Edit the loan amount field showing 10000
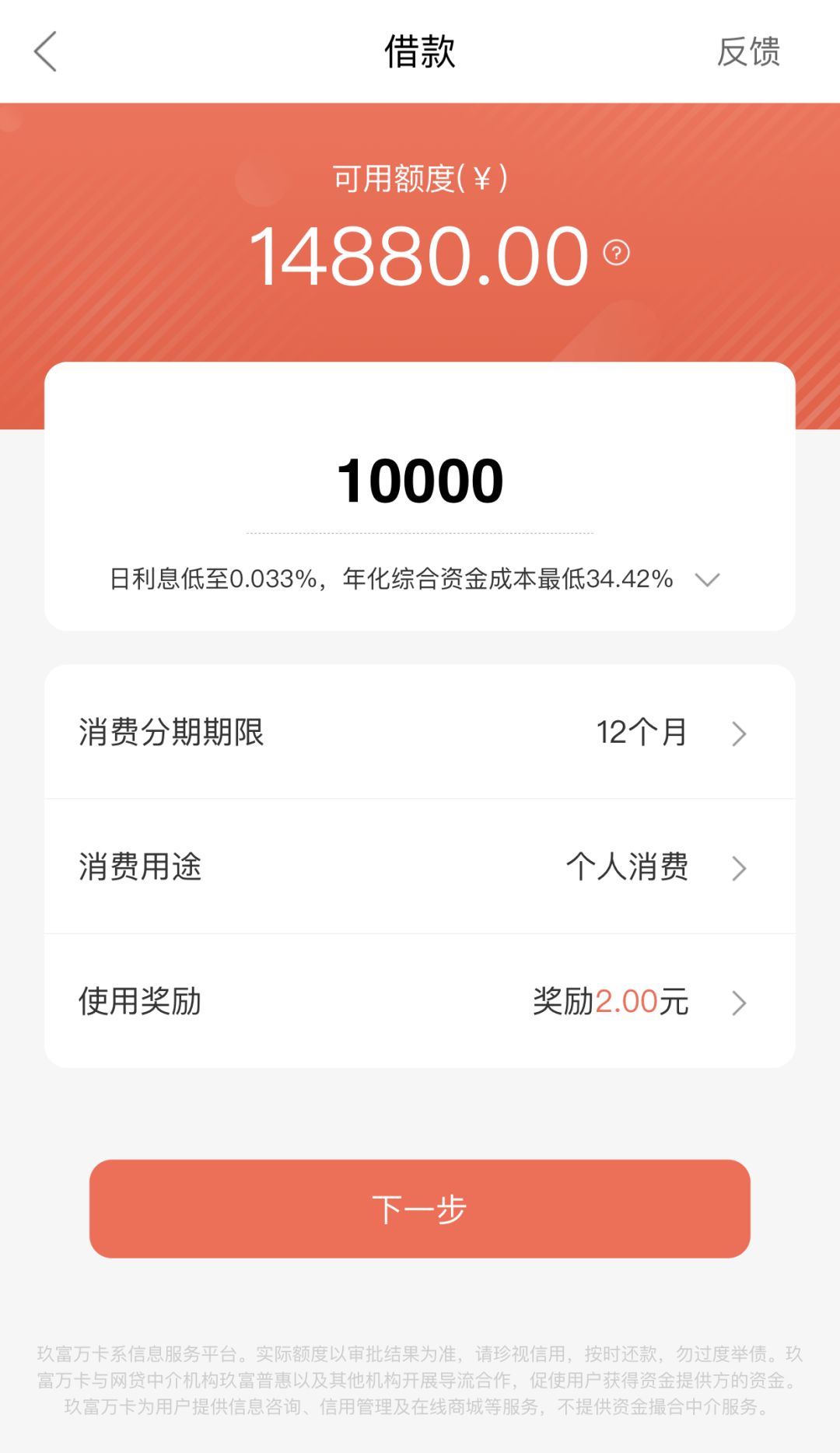The width and height of the screenshot is (840, 1453). click(x=420, y=481)
